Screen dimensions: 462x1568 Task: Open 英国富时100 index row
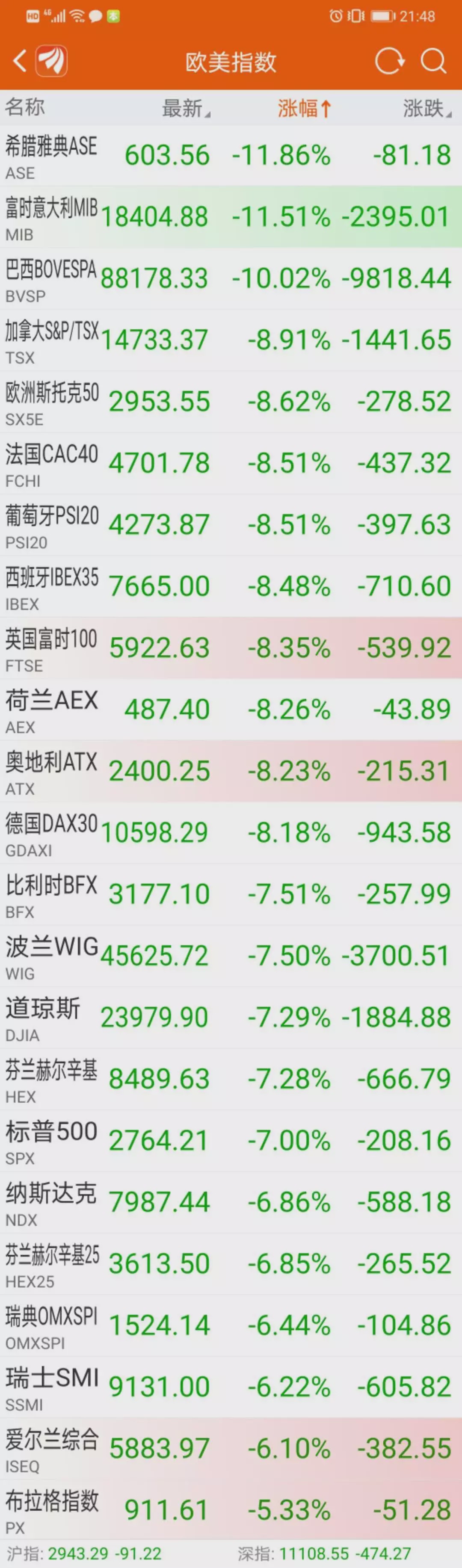(231, 648)
